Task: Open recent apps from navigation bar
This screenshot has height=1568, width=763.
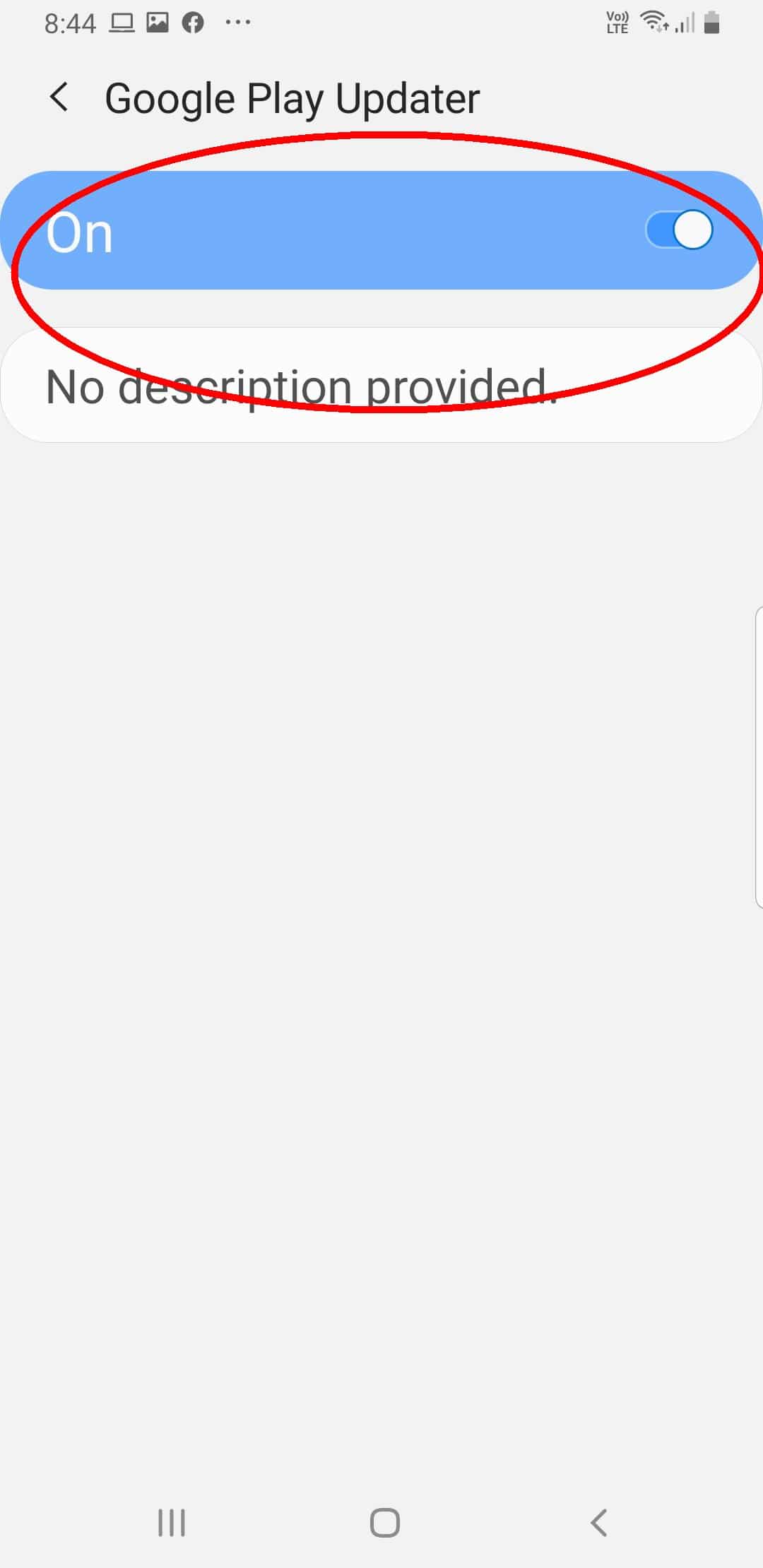Action: (x=172, y=1522)
